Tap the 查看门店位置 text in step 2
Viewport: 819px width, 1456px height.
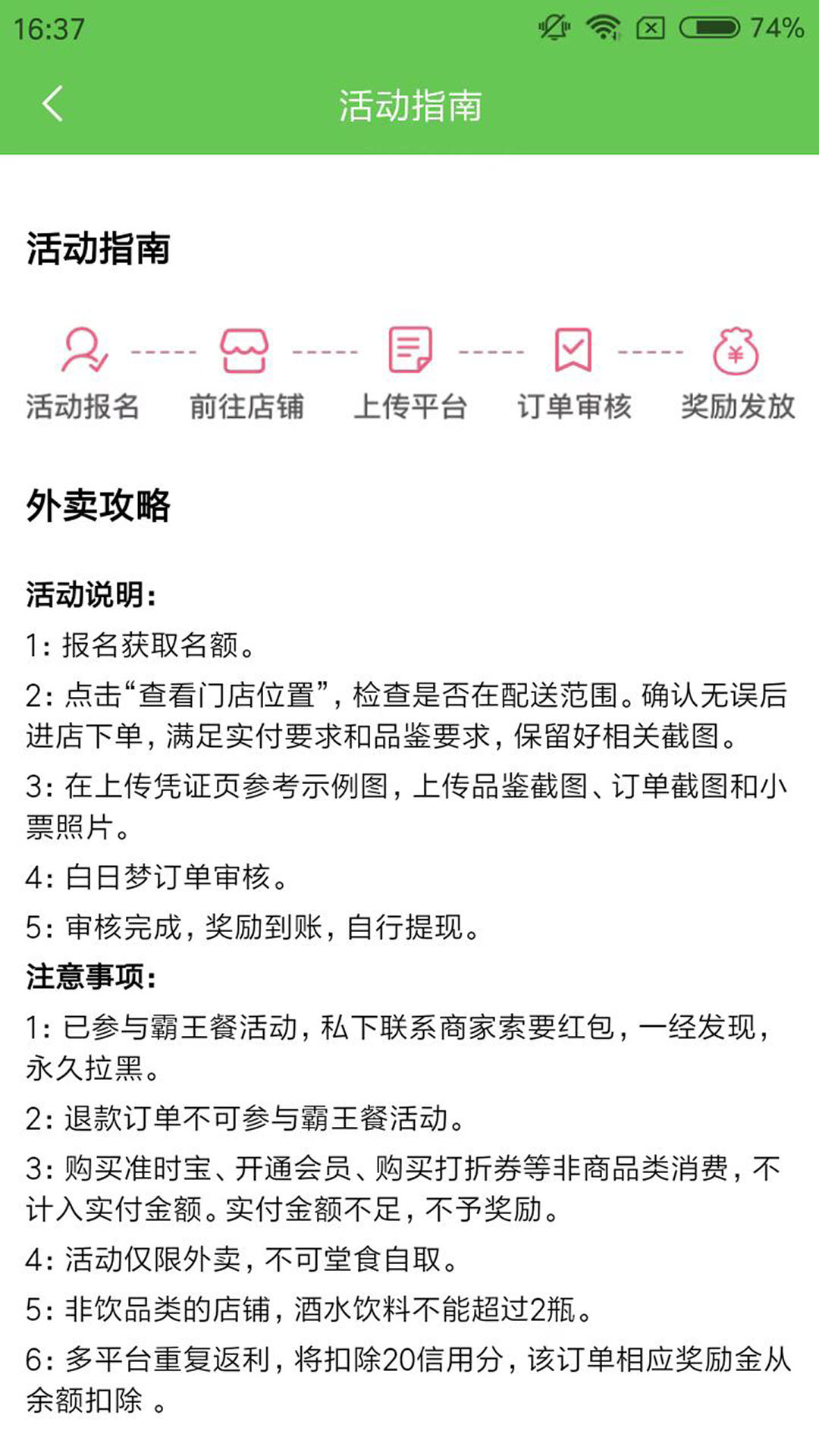tap(235, 695)
